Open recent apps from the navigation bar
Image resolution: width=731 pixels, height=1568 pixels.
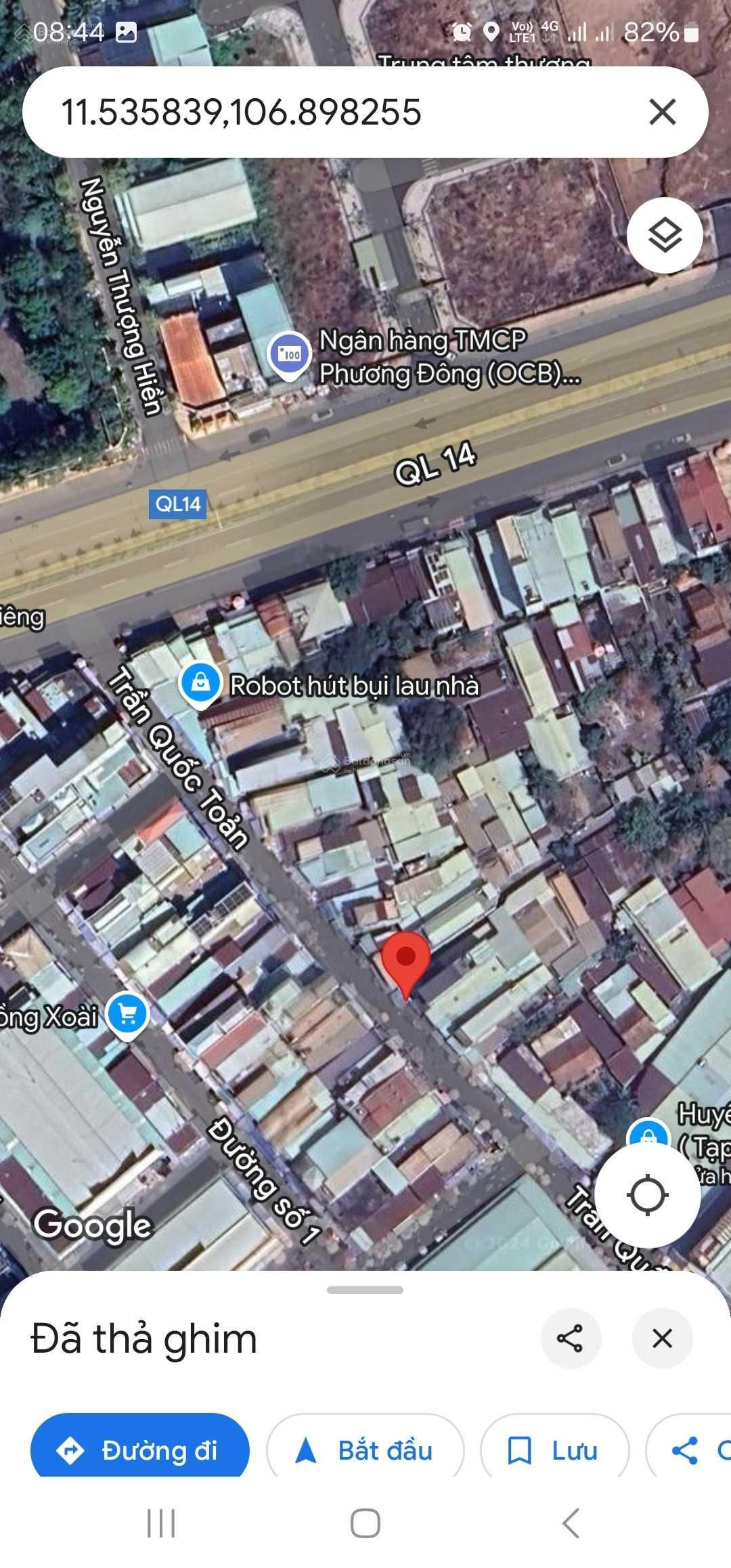(x=161, y=1523)
